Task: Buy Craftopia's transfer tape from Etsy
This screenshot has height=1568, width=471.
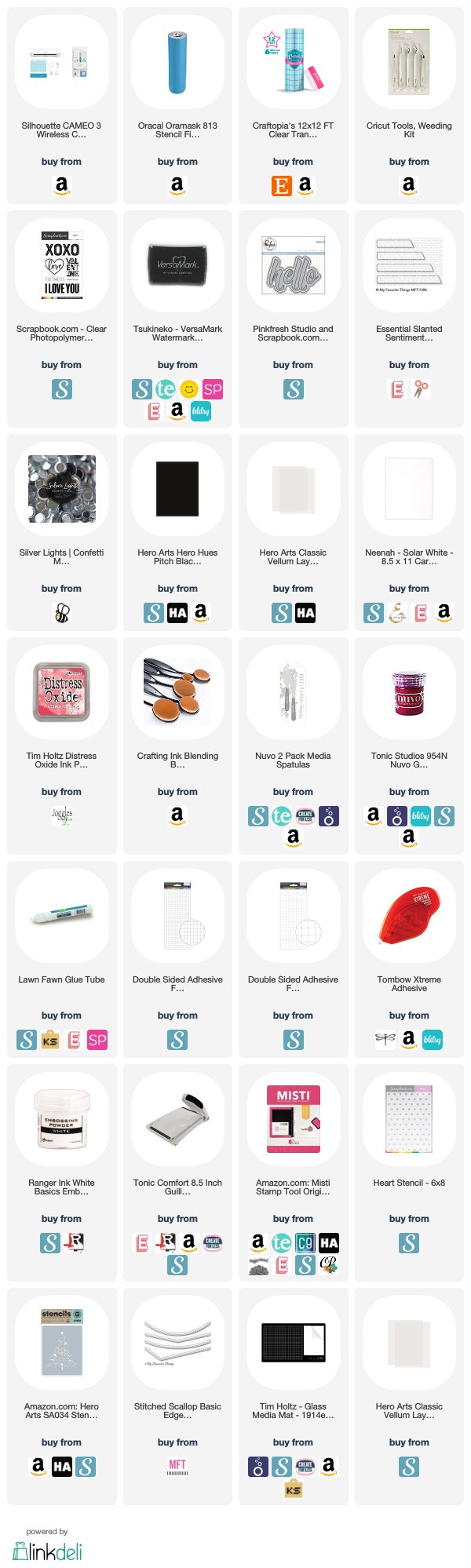Action: (x=281, y=185)
